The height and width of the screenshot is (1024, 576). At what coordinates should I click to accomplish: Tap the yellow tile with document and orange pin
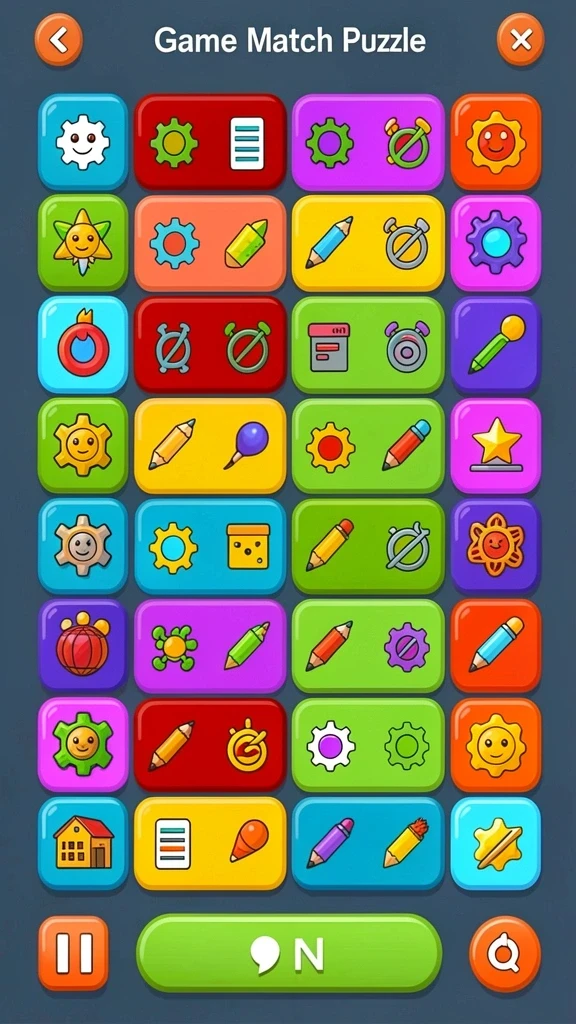coord(210,844)
